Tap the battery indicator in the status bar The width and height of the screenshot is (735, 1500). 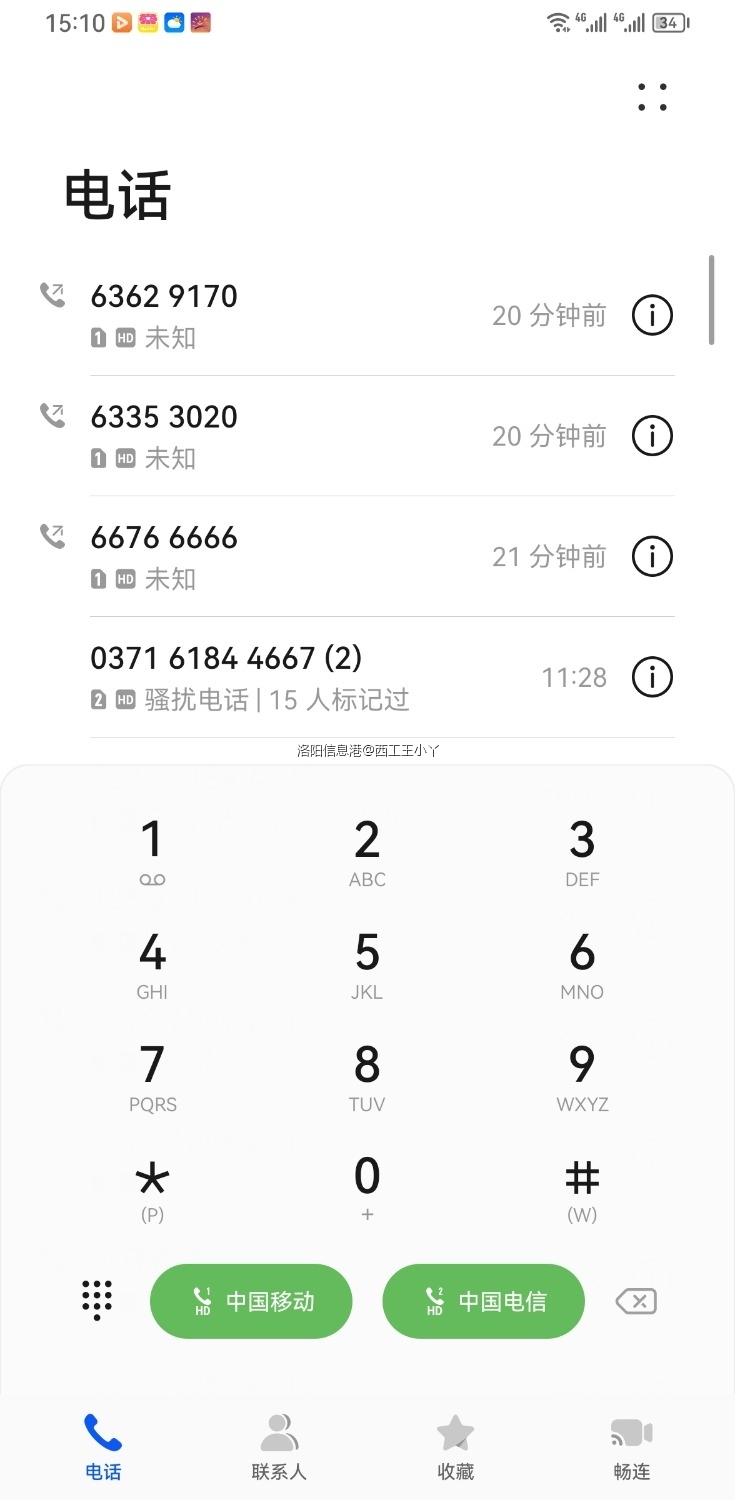click(668, 22)
